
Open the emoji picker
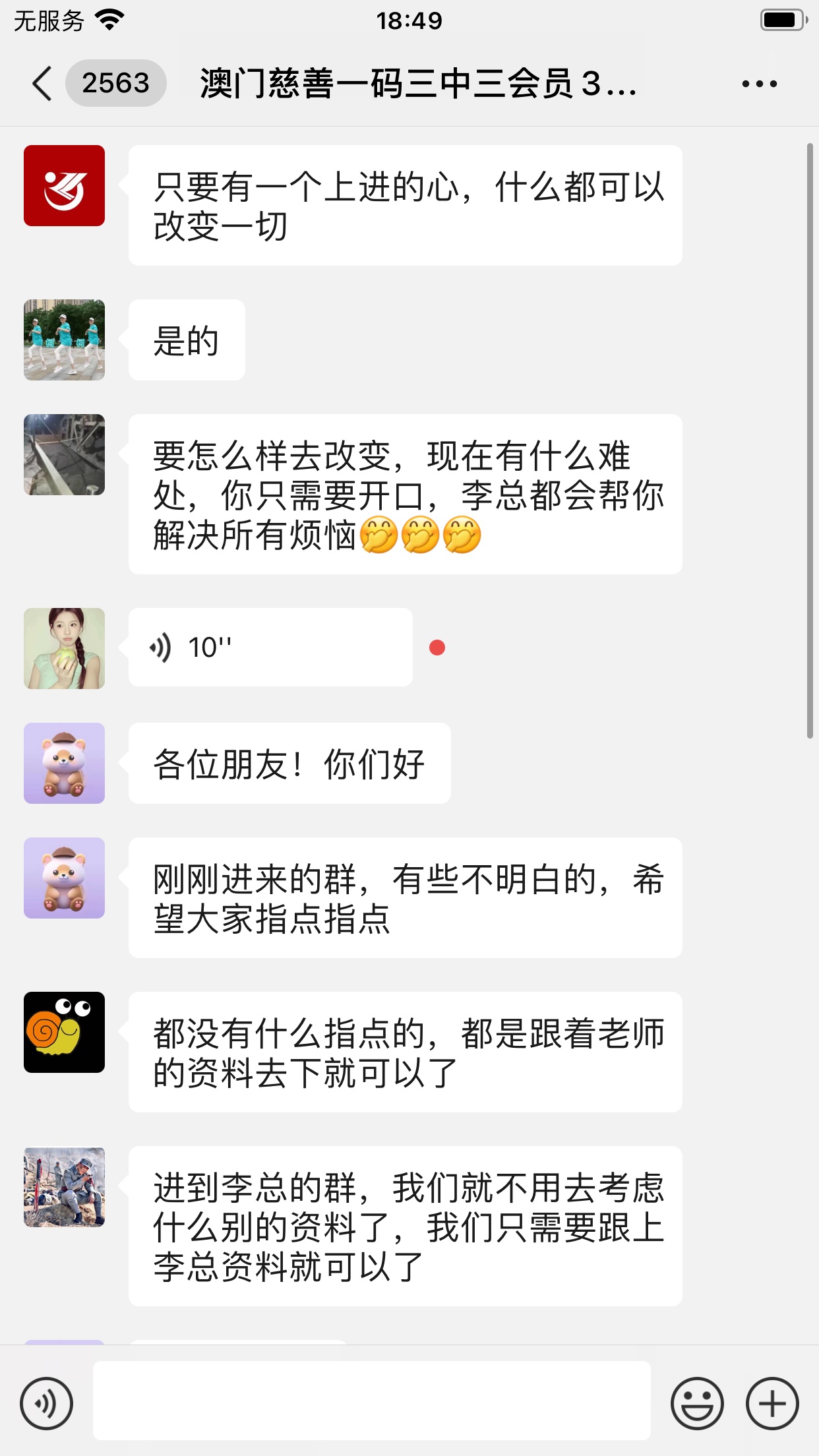click(696, 1403)
